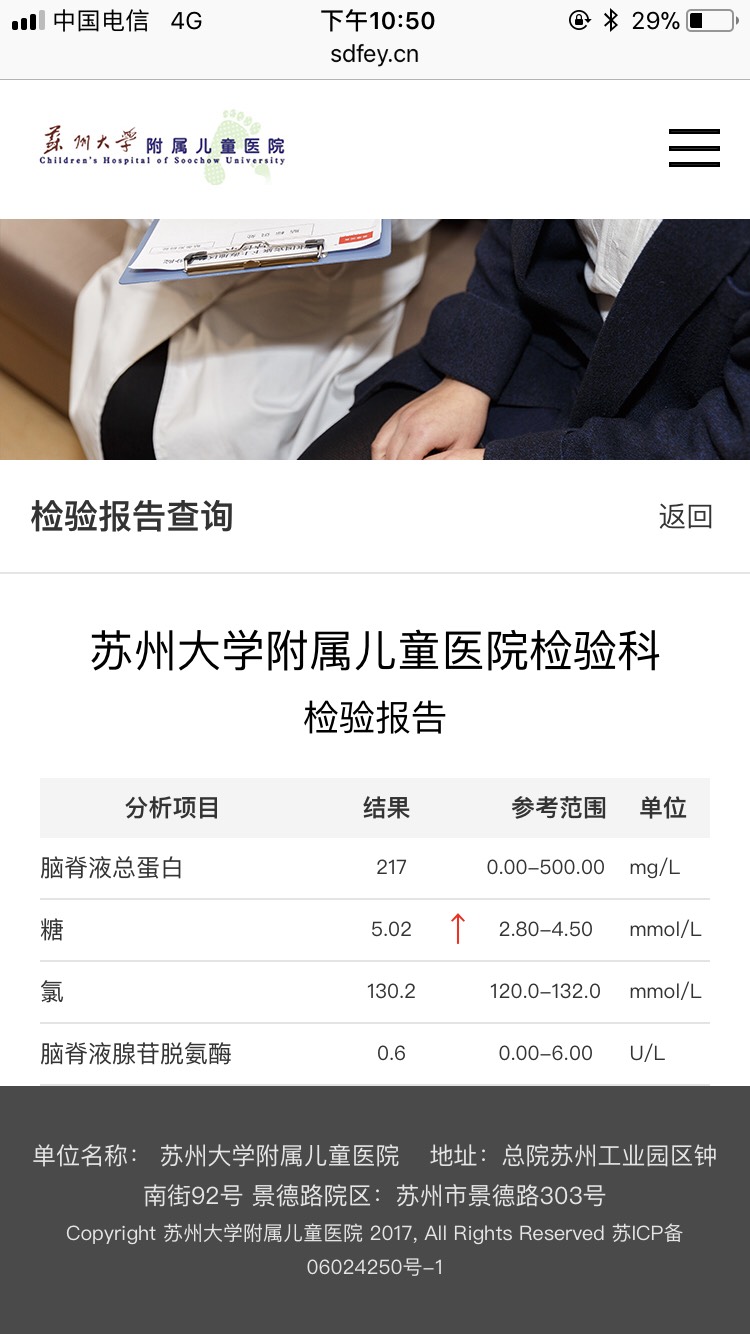This screenshot has height=1334, width=750.
Task: Tap 返回 to go back
Action: pyautogui.click(x=685, y=517)
